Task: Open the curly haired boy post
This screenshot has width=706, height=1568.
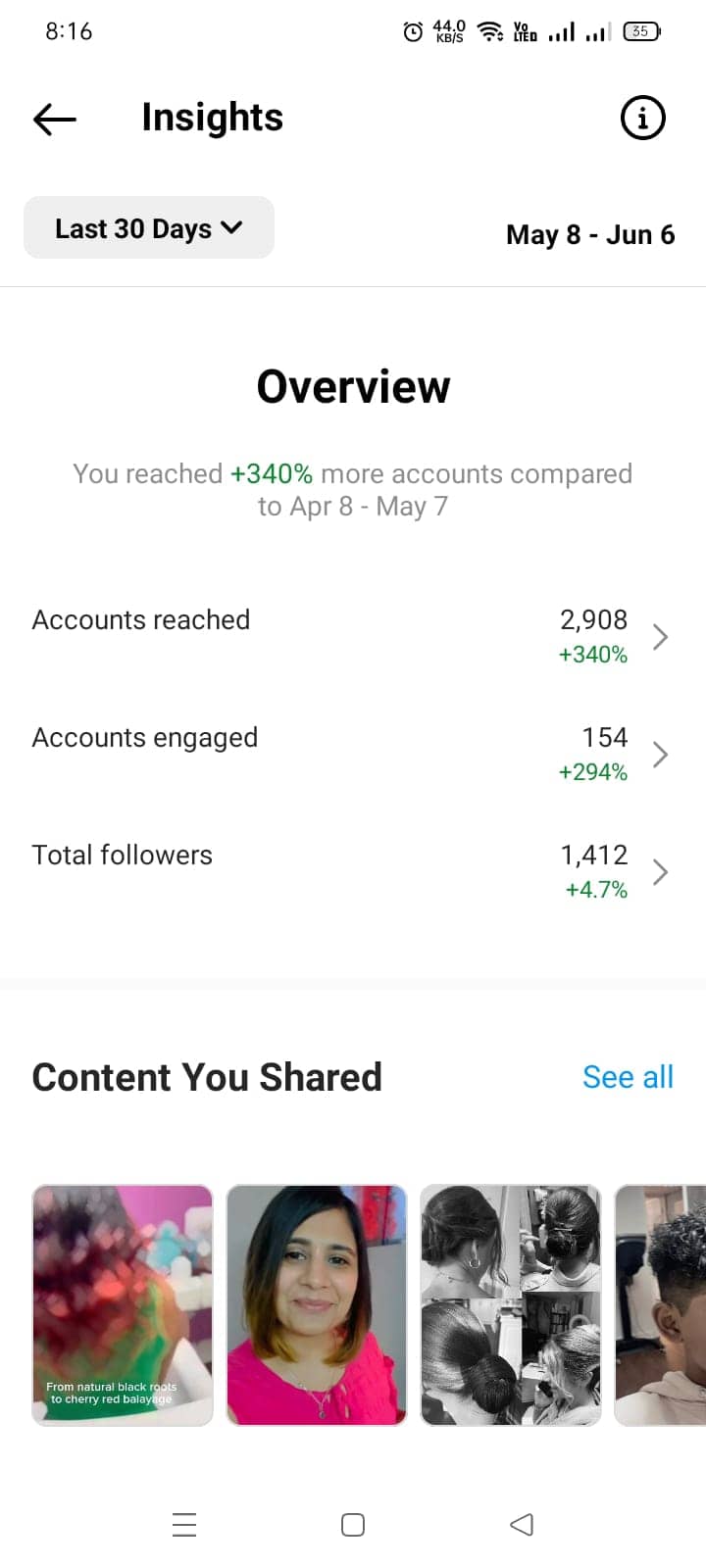Action: click(x=660, y=1305)
